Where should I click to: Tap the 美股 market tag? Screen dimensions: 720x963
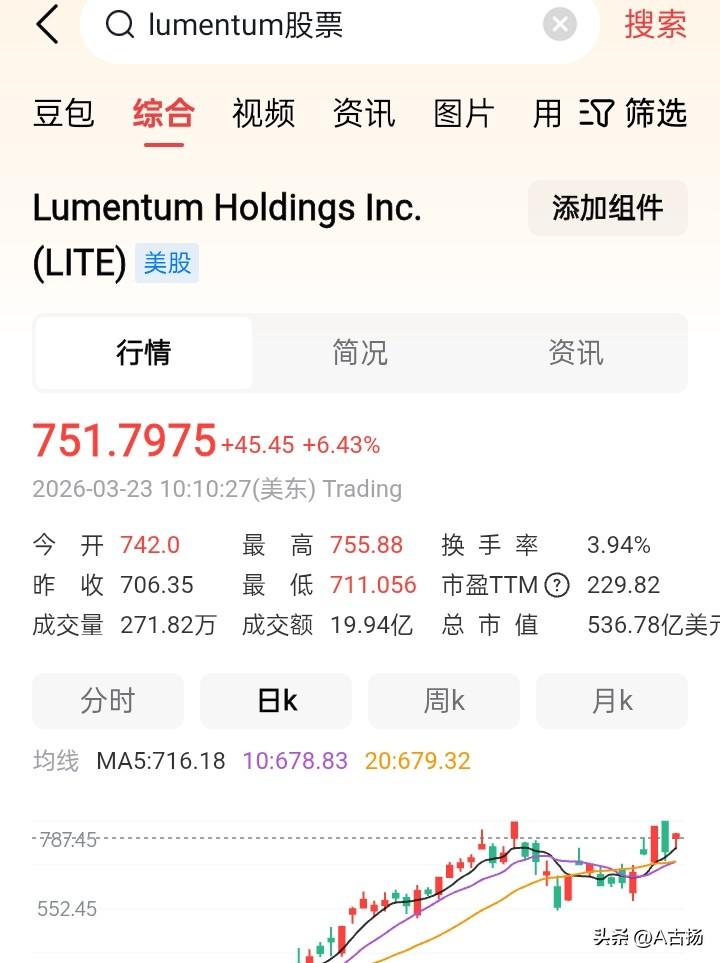tap(166, 263)
